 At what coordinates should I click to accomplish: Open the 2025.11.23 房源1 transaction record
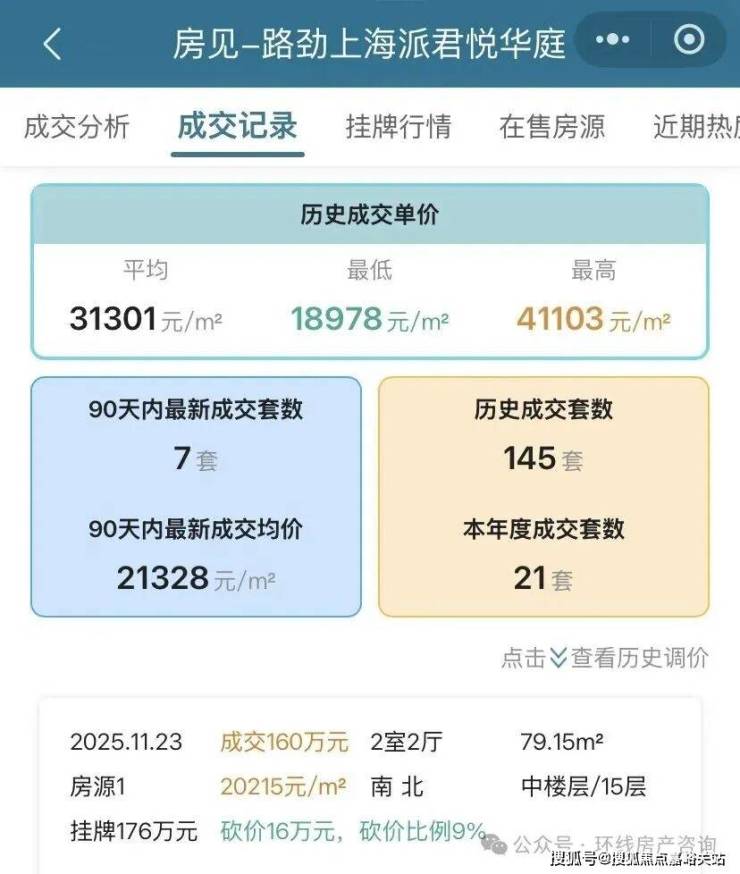click(370, 786)
